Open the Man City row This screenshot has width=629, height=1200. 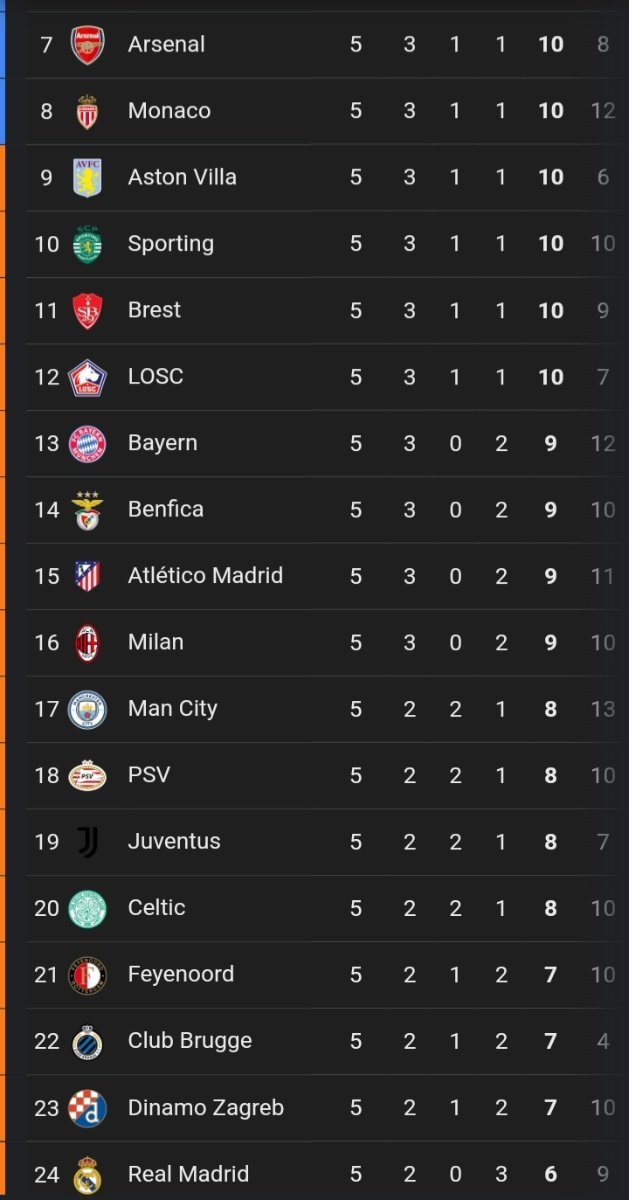tap(327, 709)
